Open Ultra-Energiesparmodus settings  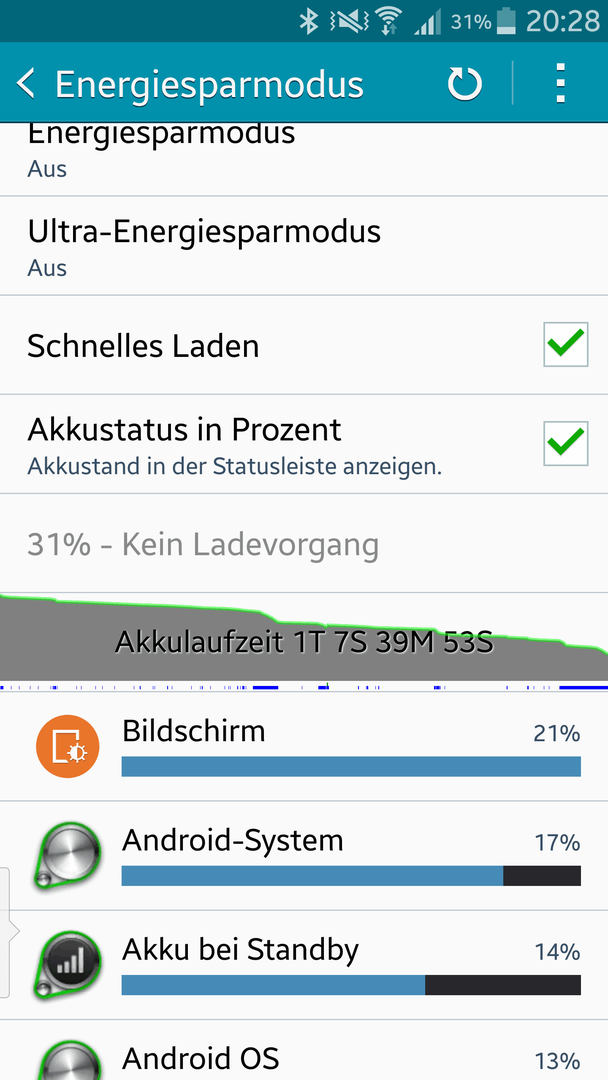tap(304, 247)
